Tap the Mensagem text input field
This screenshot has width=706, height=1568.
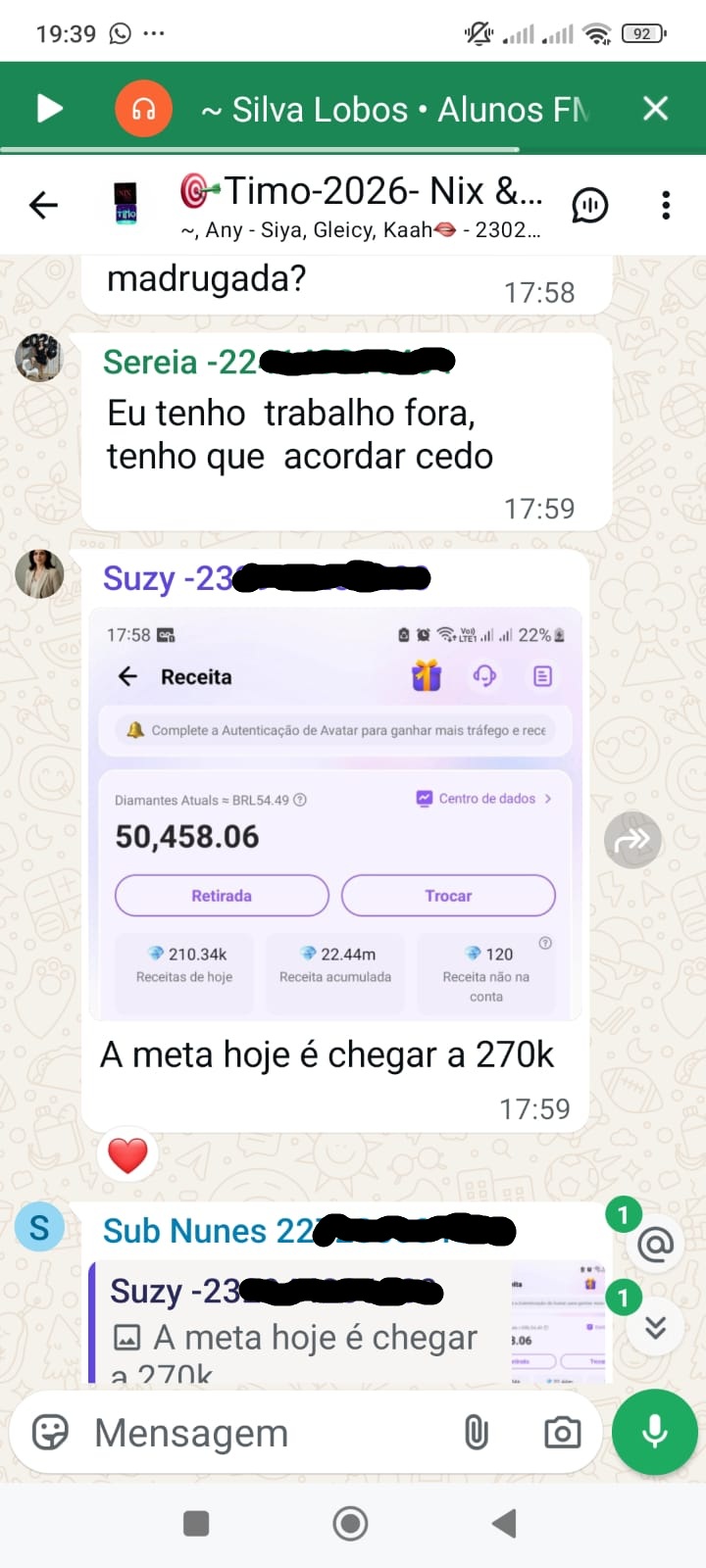click(x=245, y=1432)
